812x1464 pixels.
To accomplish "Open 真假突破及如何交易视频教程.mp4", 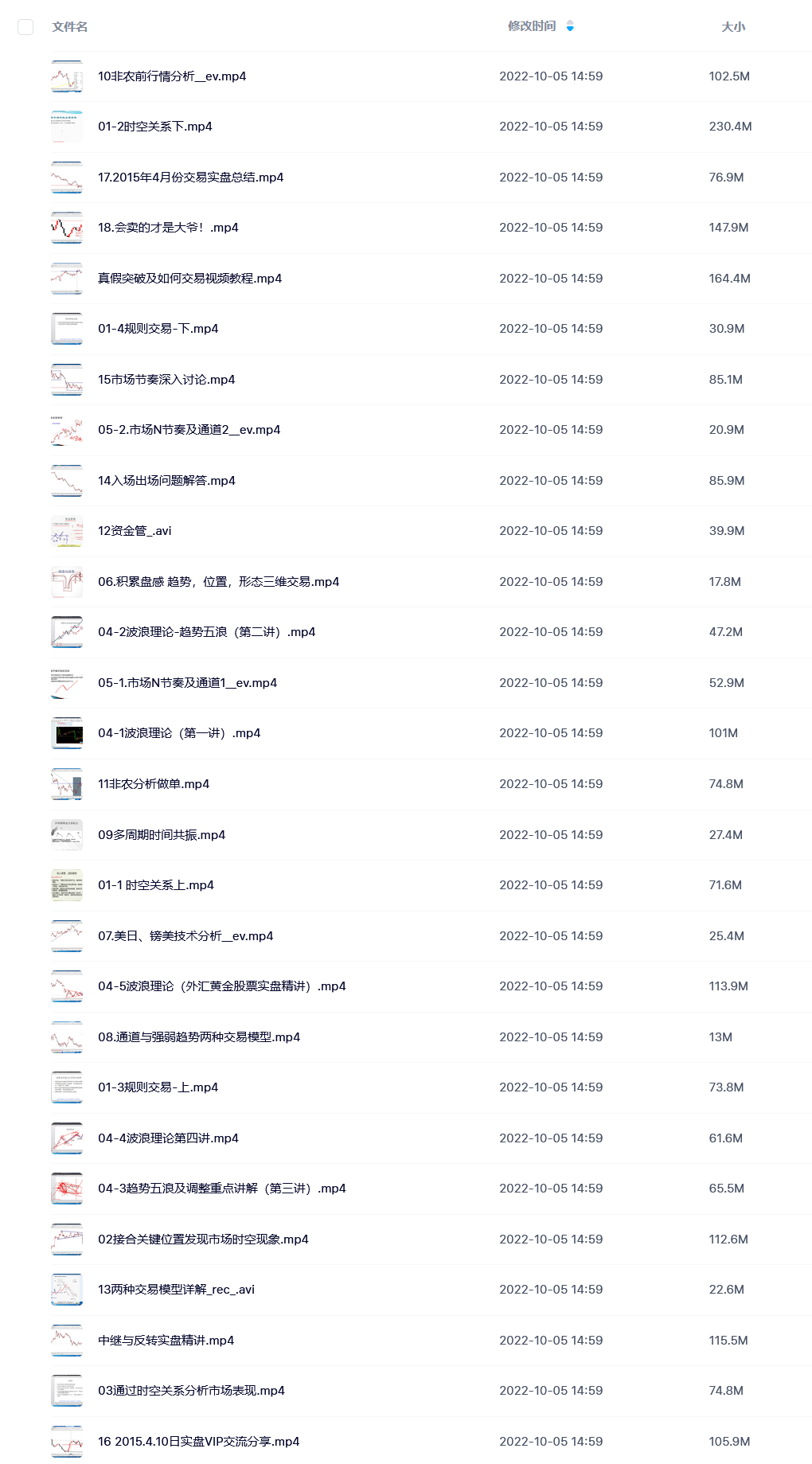I will click(189, 279).
